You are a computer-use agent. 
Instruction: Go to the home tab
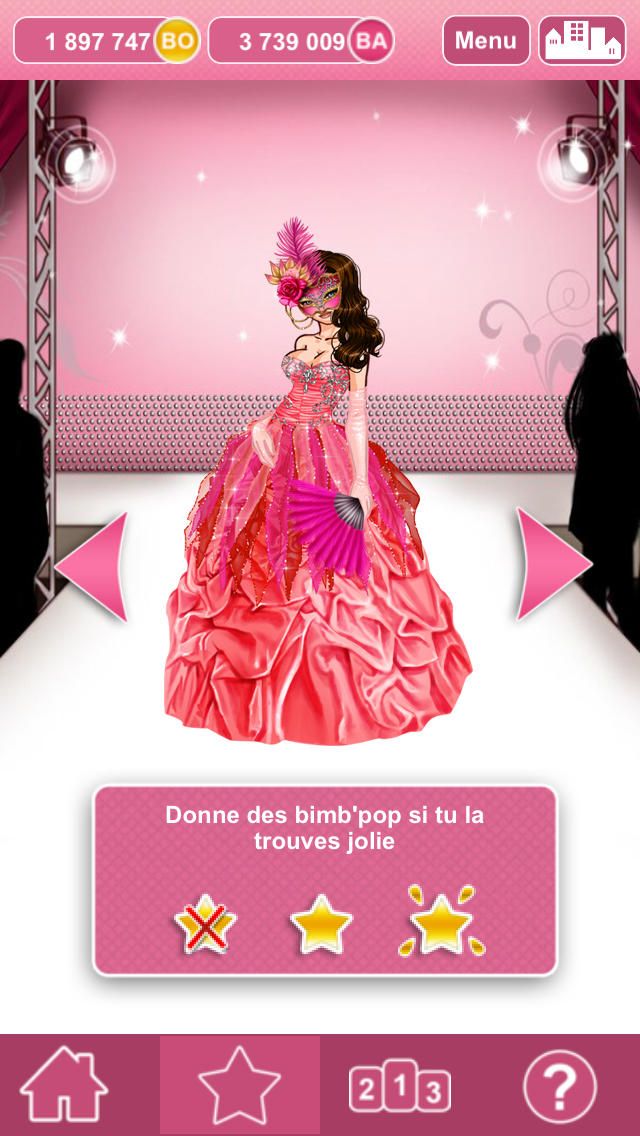(65, 1085)
